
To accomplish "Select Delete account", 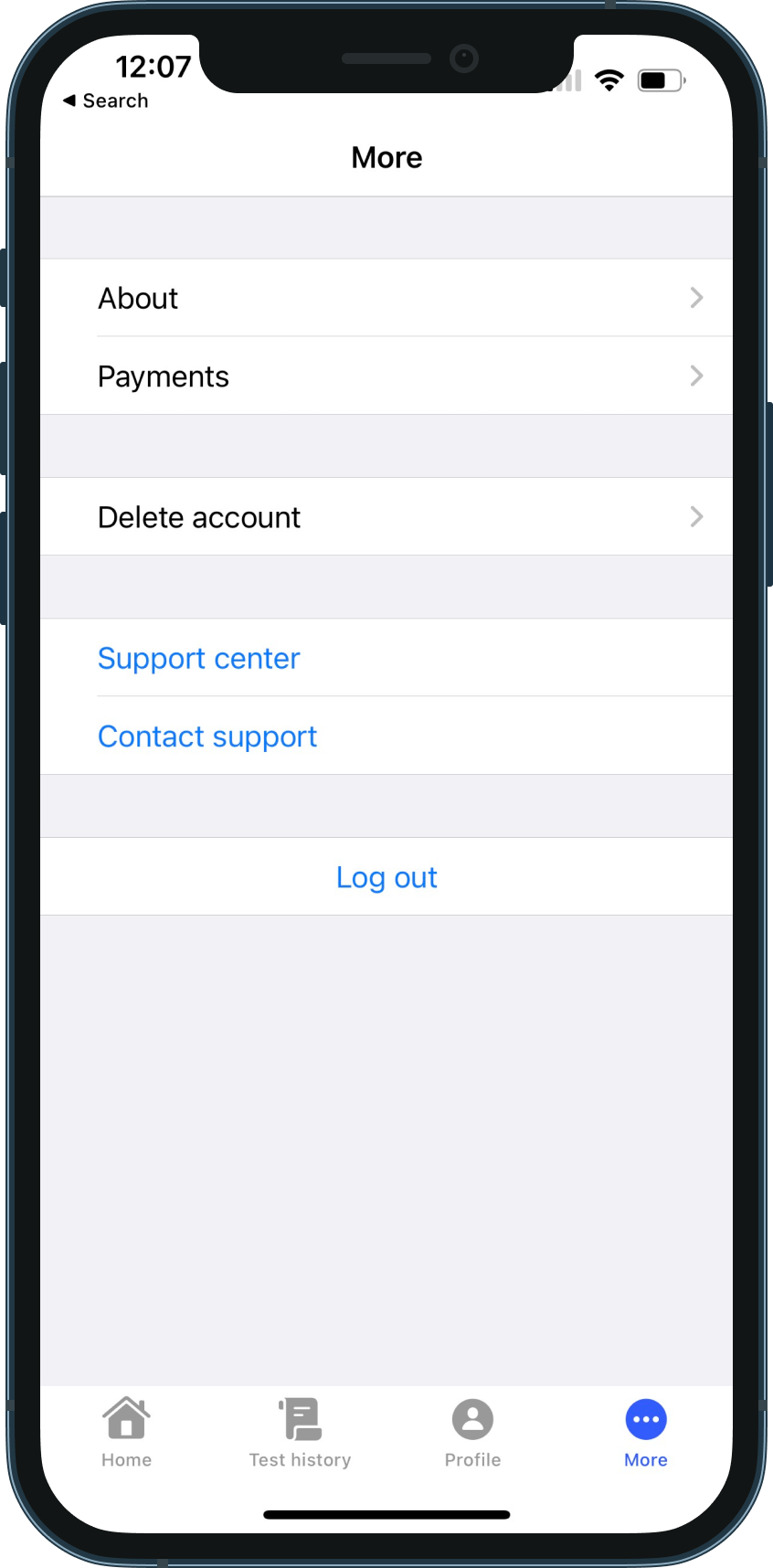I will pos(386,516).
